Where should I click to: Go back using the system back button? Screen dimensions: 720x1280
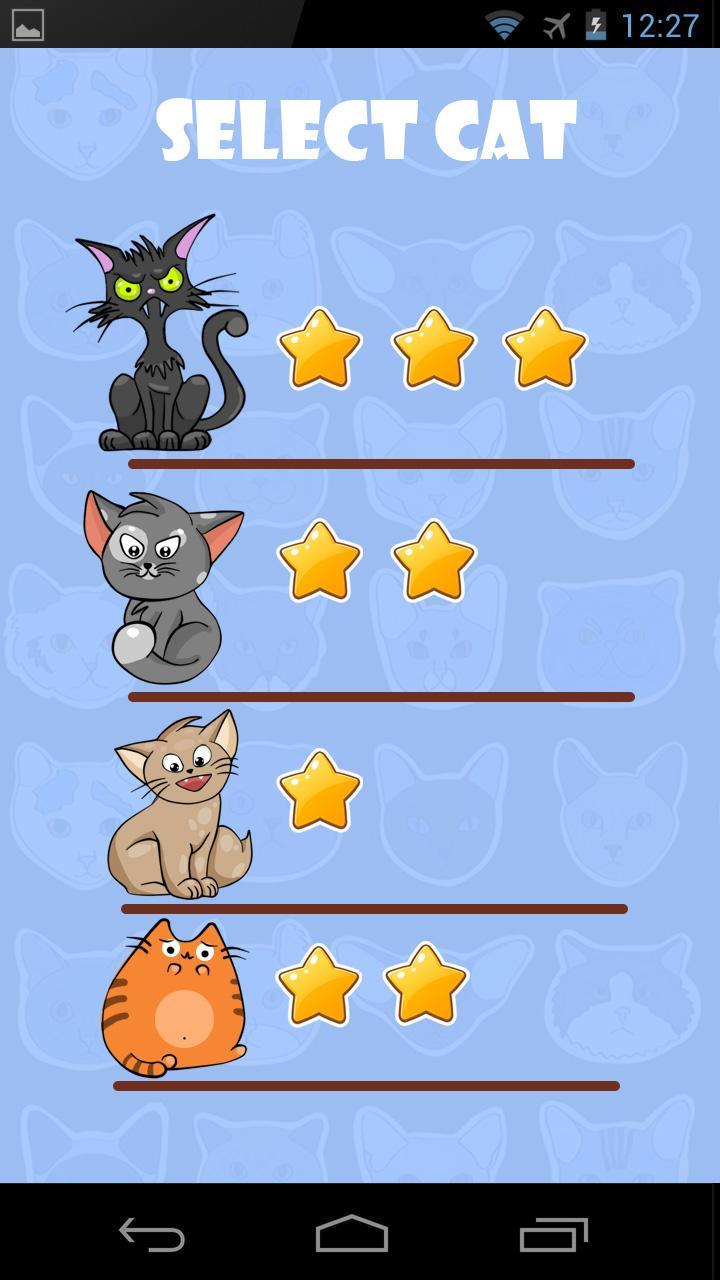[x=152, y=1234]
